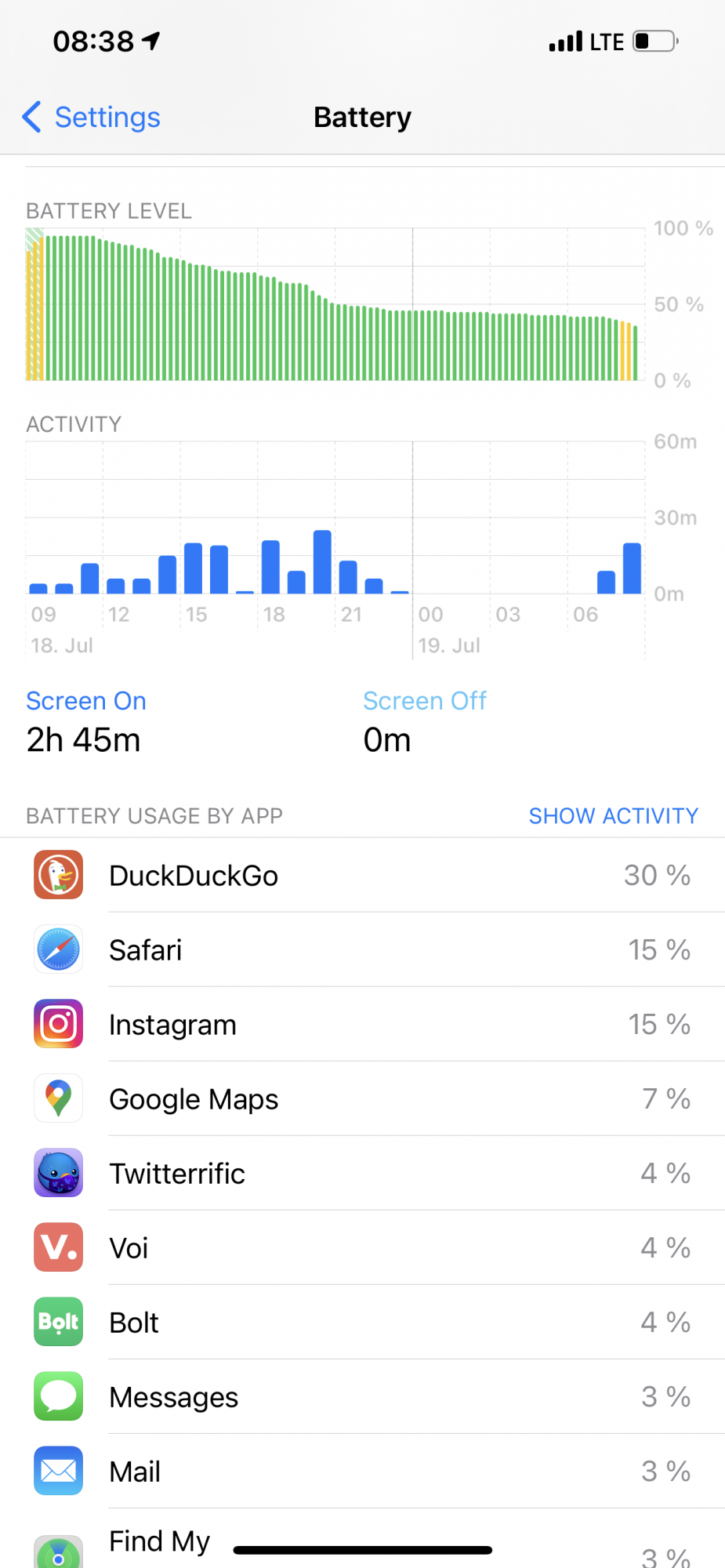Image resolution: width=725 pixels, height=1568 pixels.
Task: Select the 20:00 bar in Activity chart
Action: 322,562
